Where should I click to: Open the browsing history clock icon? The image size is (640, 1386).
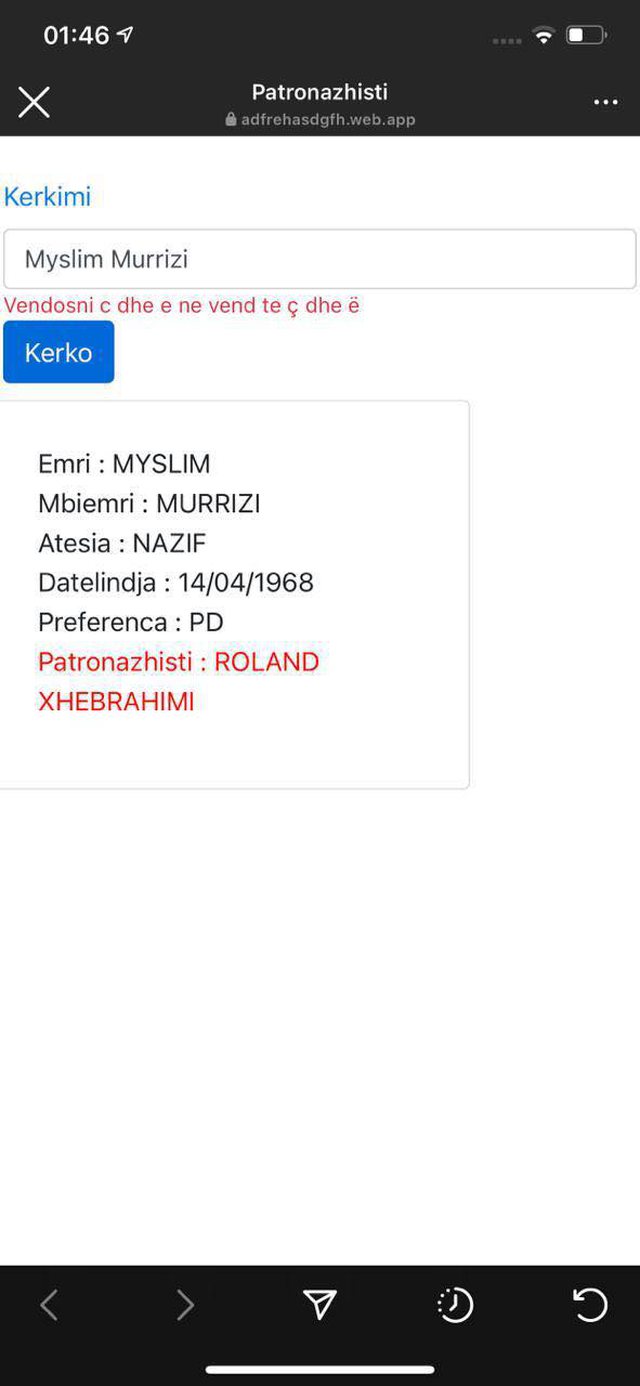point(455,1304)
